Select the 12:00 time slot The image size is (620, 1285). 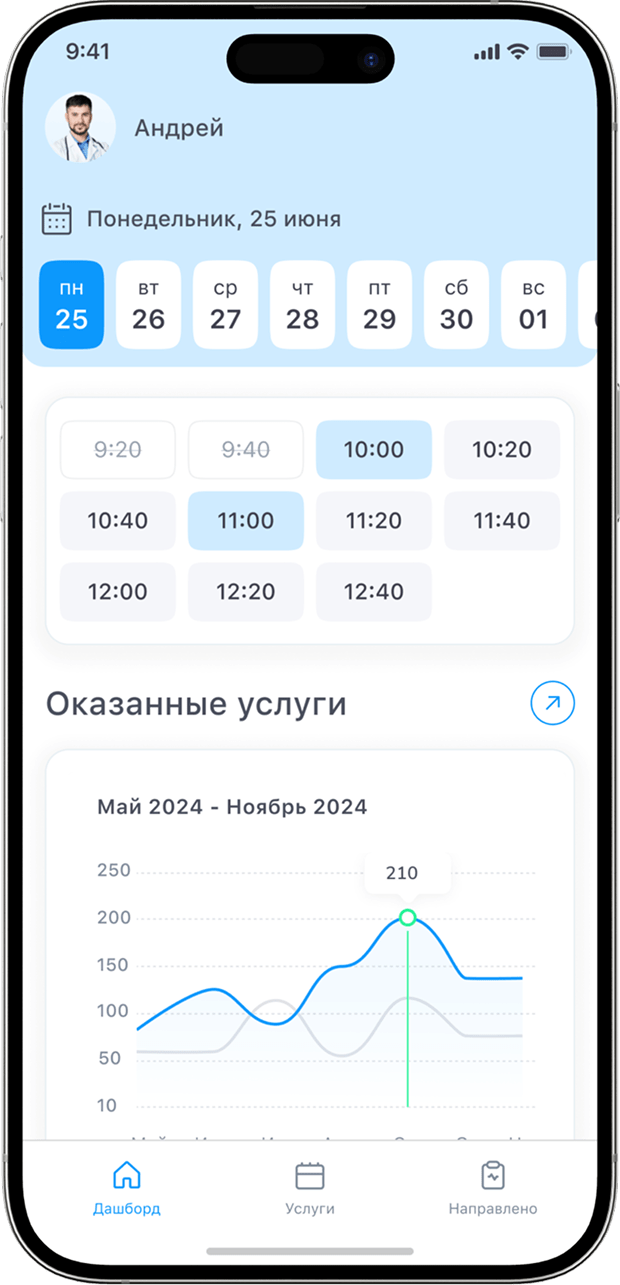[117, 592]
